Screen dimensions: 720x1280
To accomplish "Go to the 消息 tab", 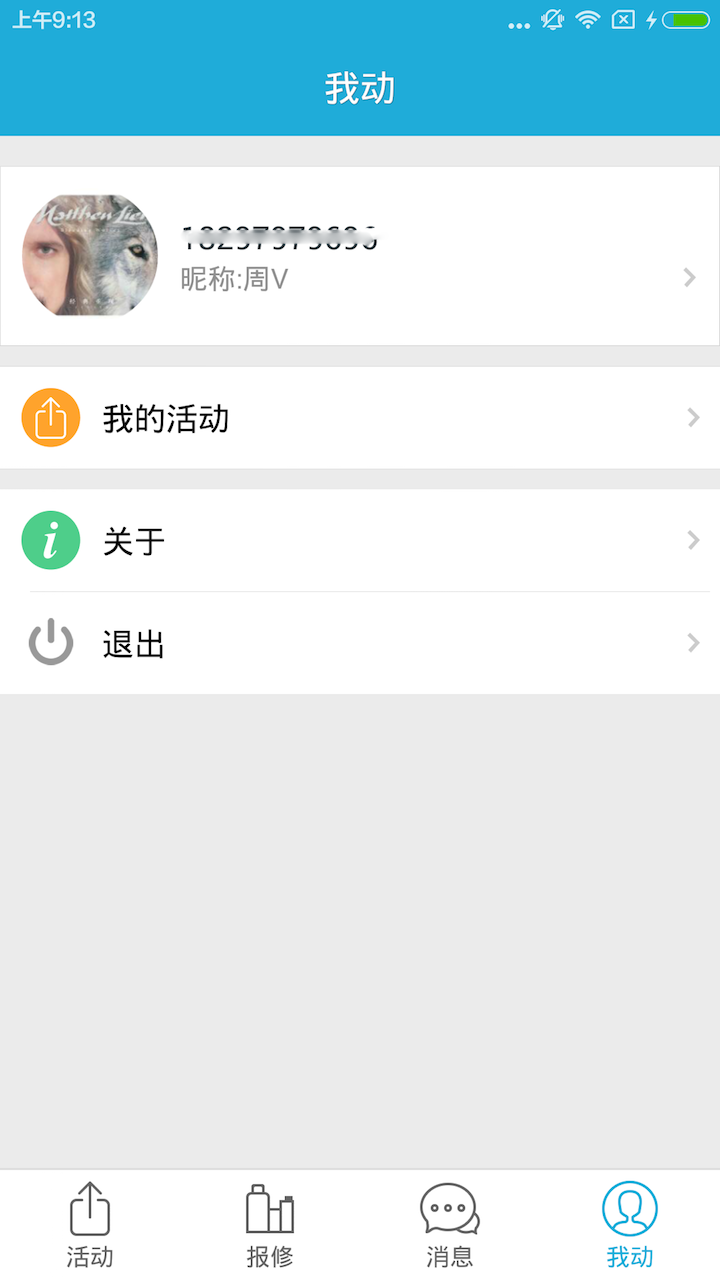I will [x=450, y=1226].
